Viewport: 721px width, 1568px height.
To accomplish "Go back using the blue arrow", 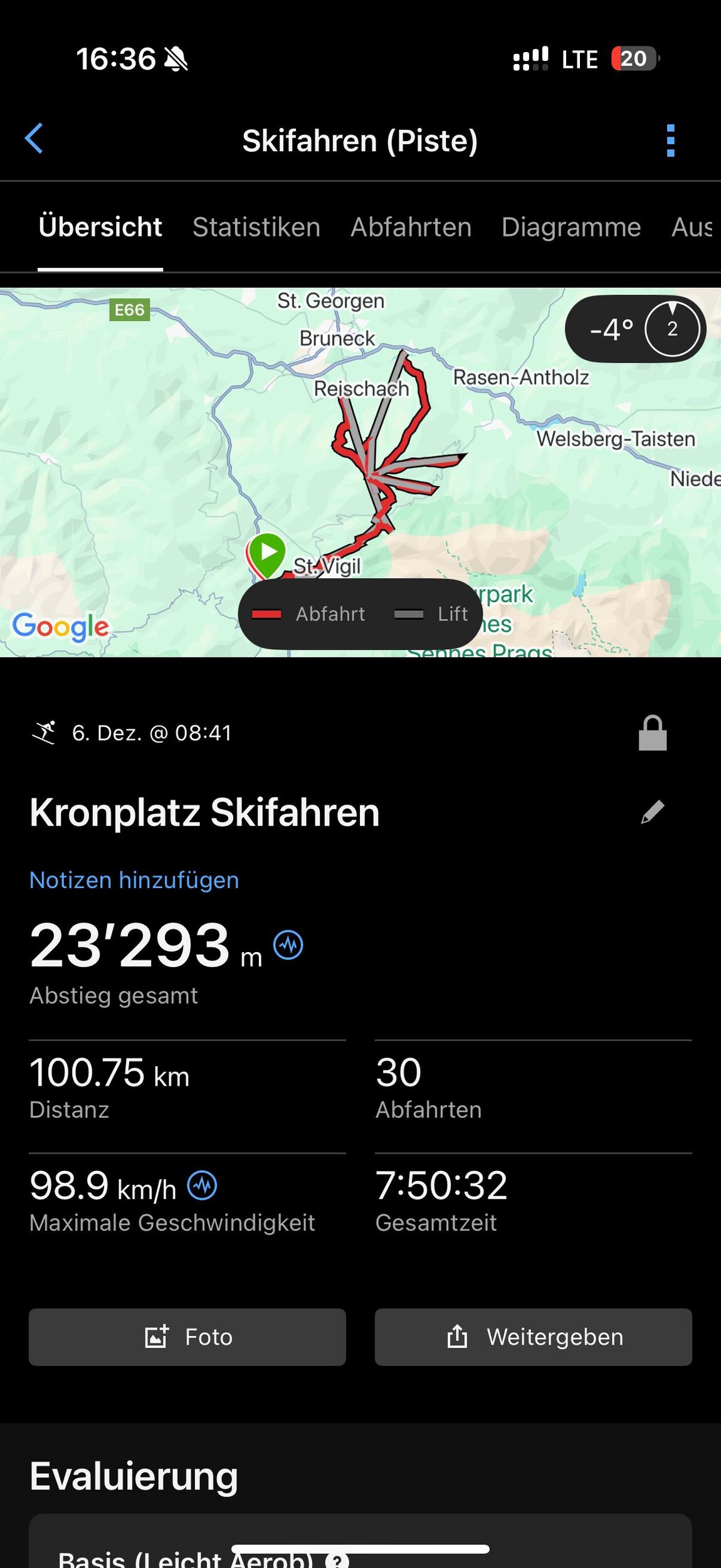I will pyautogui.click(x=34, y=139).
